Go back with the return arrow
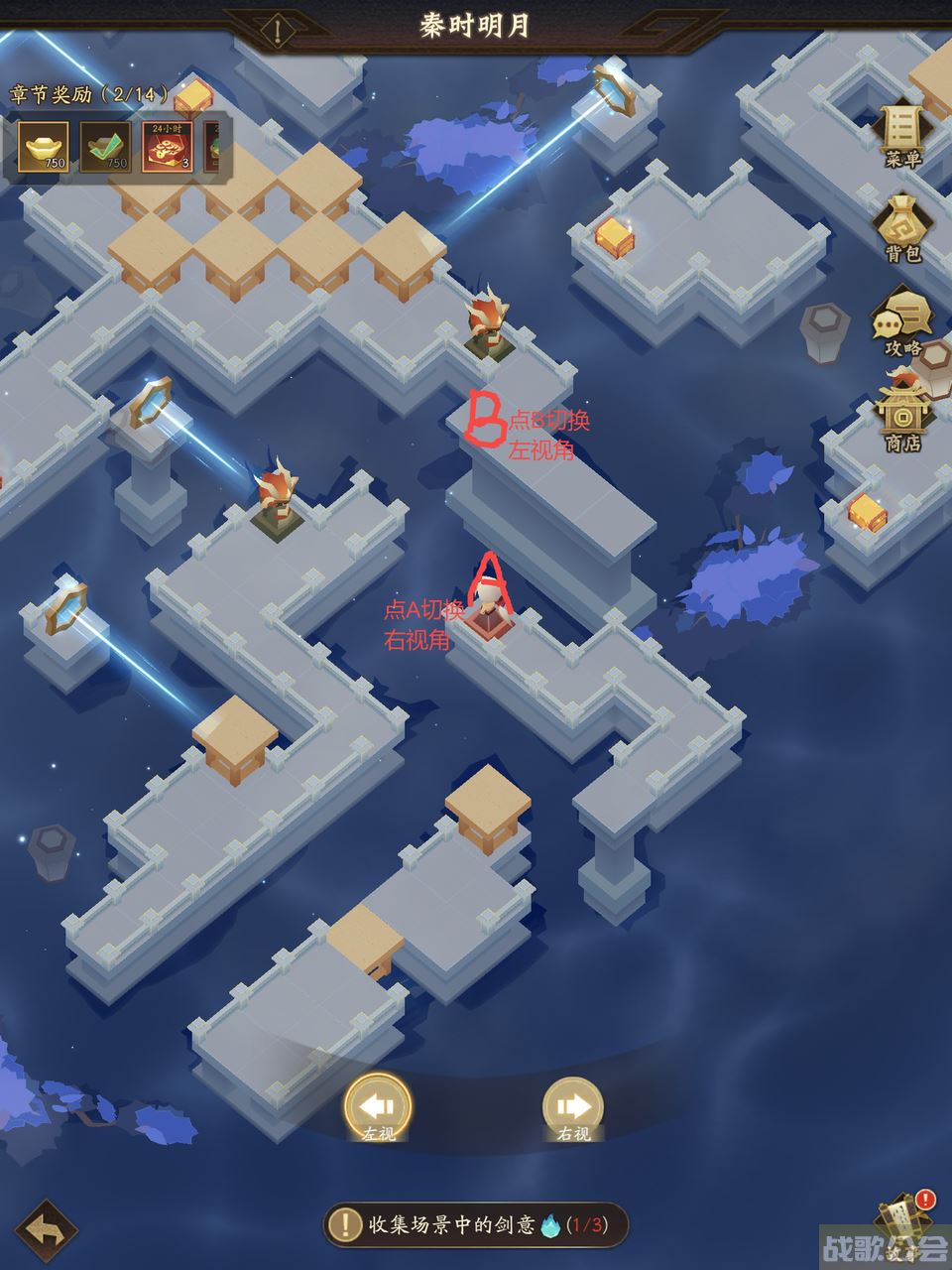Image resolution: width=952 pixels, height=1270 pixels. tap(47, 1232)
